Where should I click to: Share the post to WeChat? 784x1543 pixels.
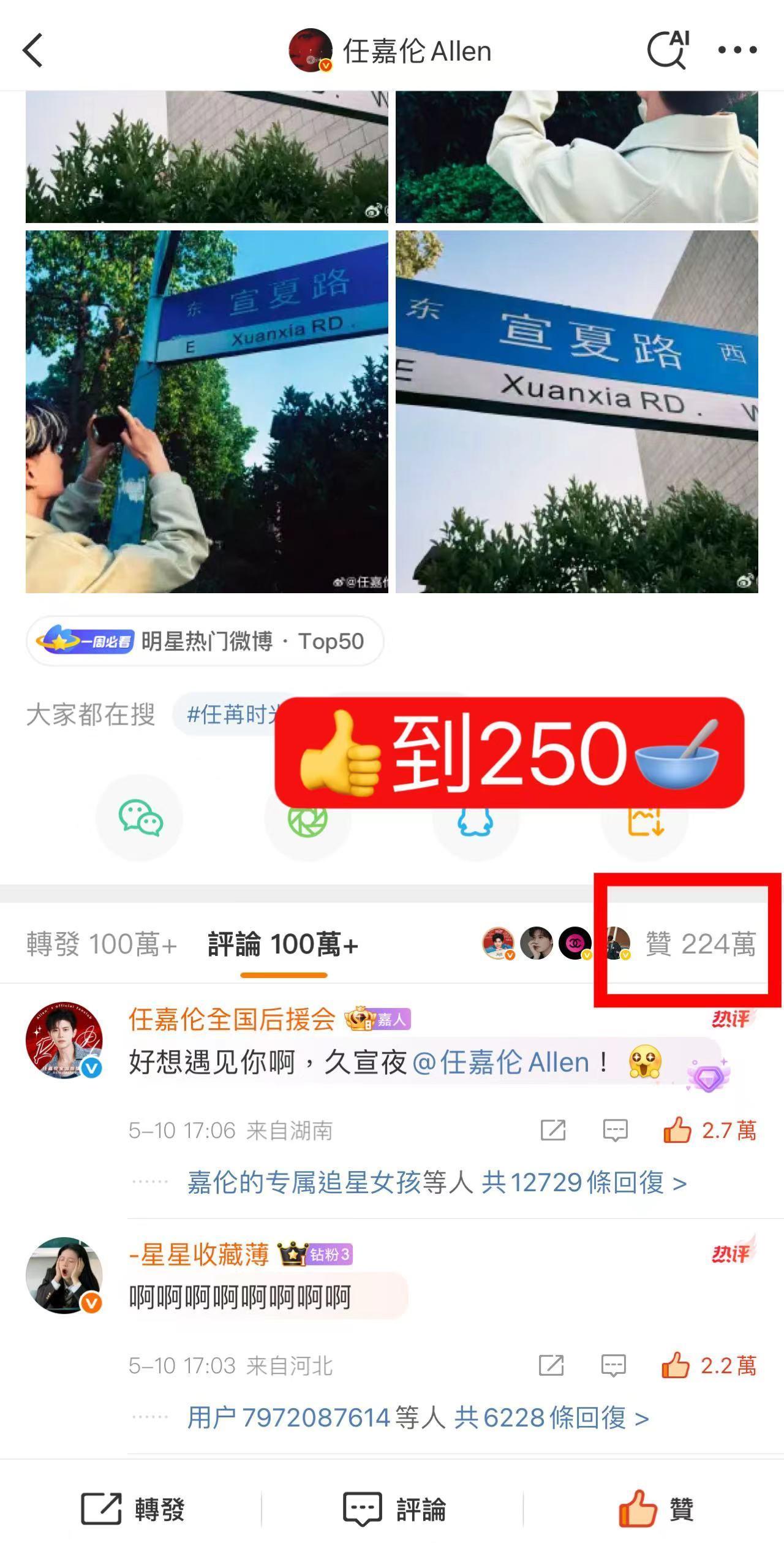(140, 819)
